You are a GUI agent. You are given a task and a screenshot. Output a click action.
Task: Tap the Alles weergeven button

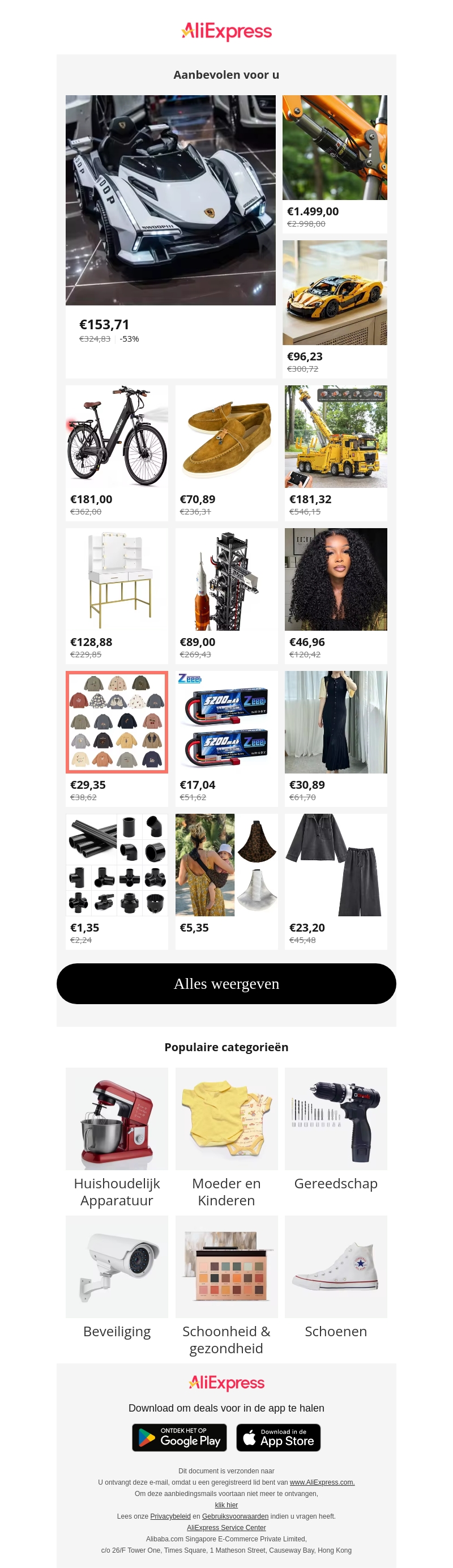coord(226,984)
